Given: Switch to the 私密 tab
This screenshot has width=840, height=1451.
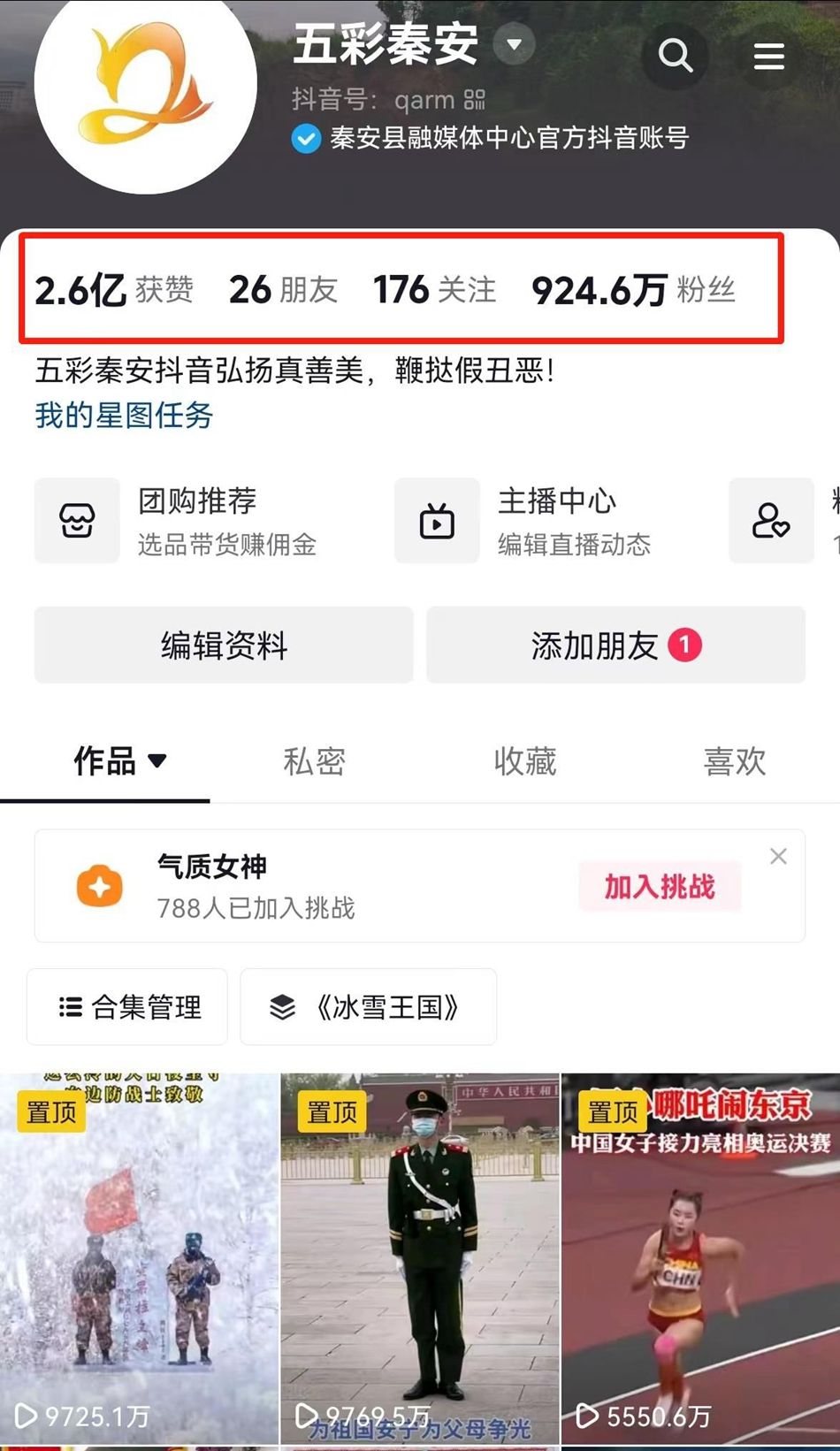Looking at the screenshot, I should (x=314, y=761).
